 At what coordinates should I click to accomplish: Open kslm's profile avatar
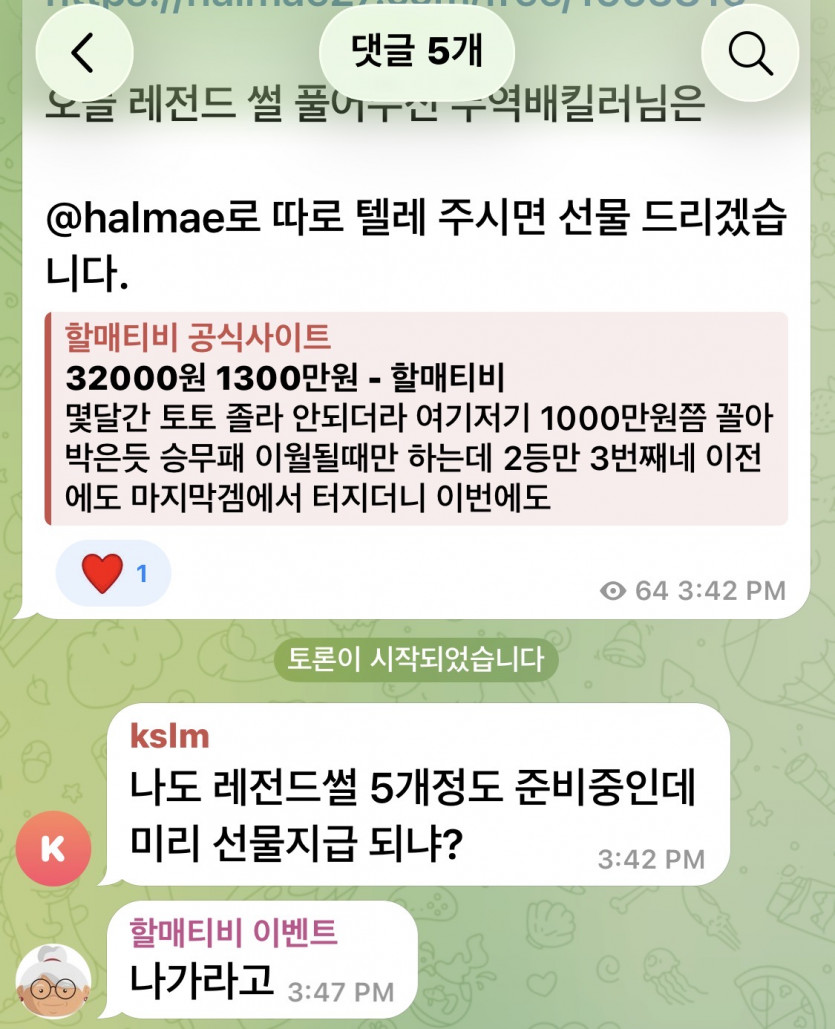[53, 848]
